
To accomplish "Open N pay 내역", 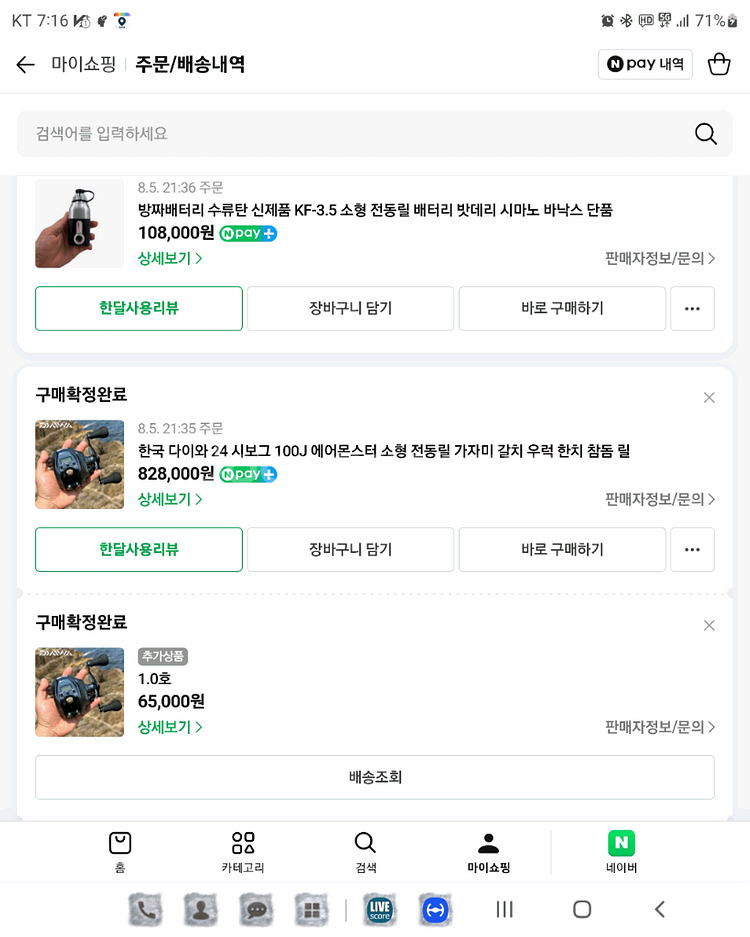I will (644, 64).
